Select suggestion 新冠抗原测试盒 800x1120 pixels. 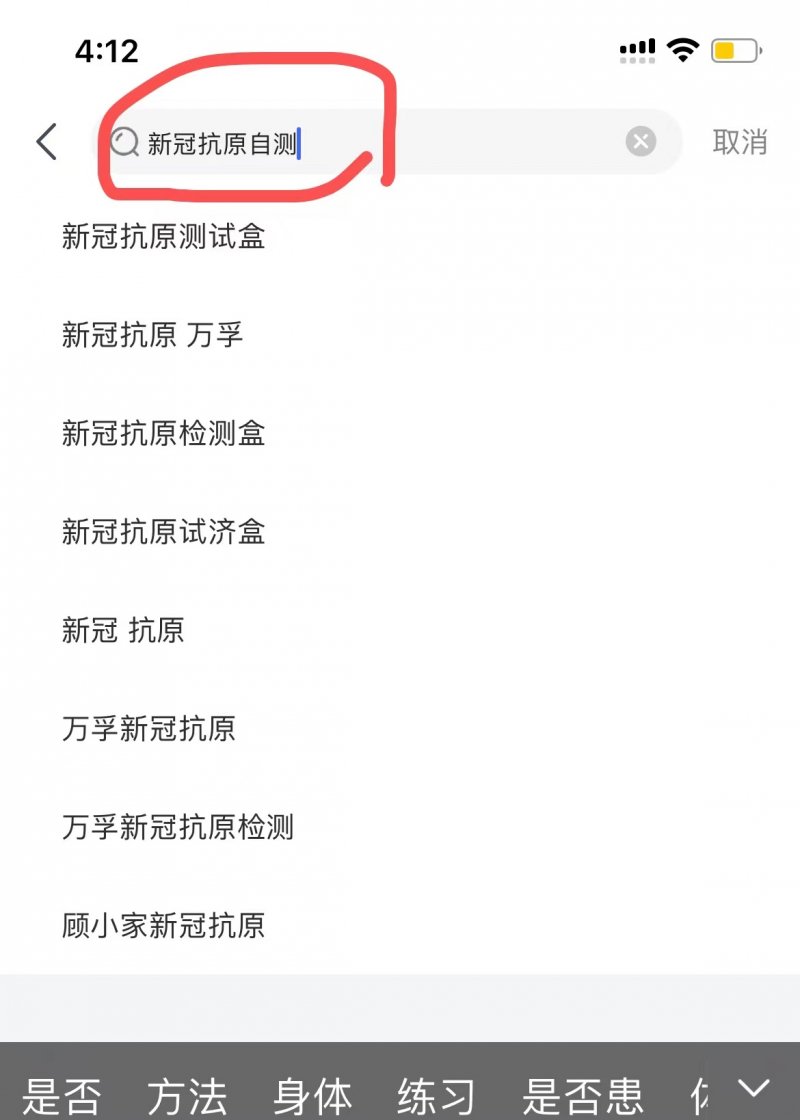[164, 237]
